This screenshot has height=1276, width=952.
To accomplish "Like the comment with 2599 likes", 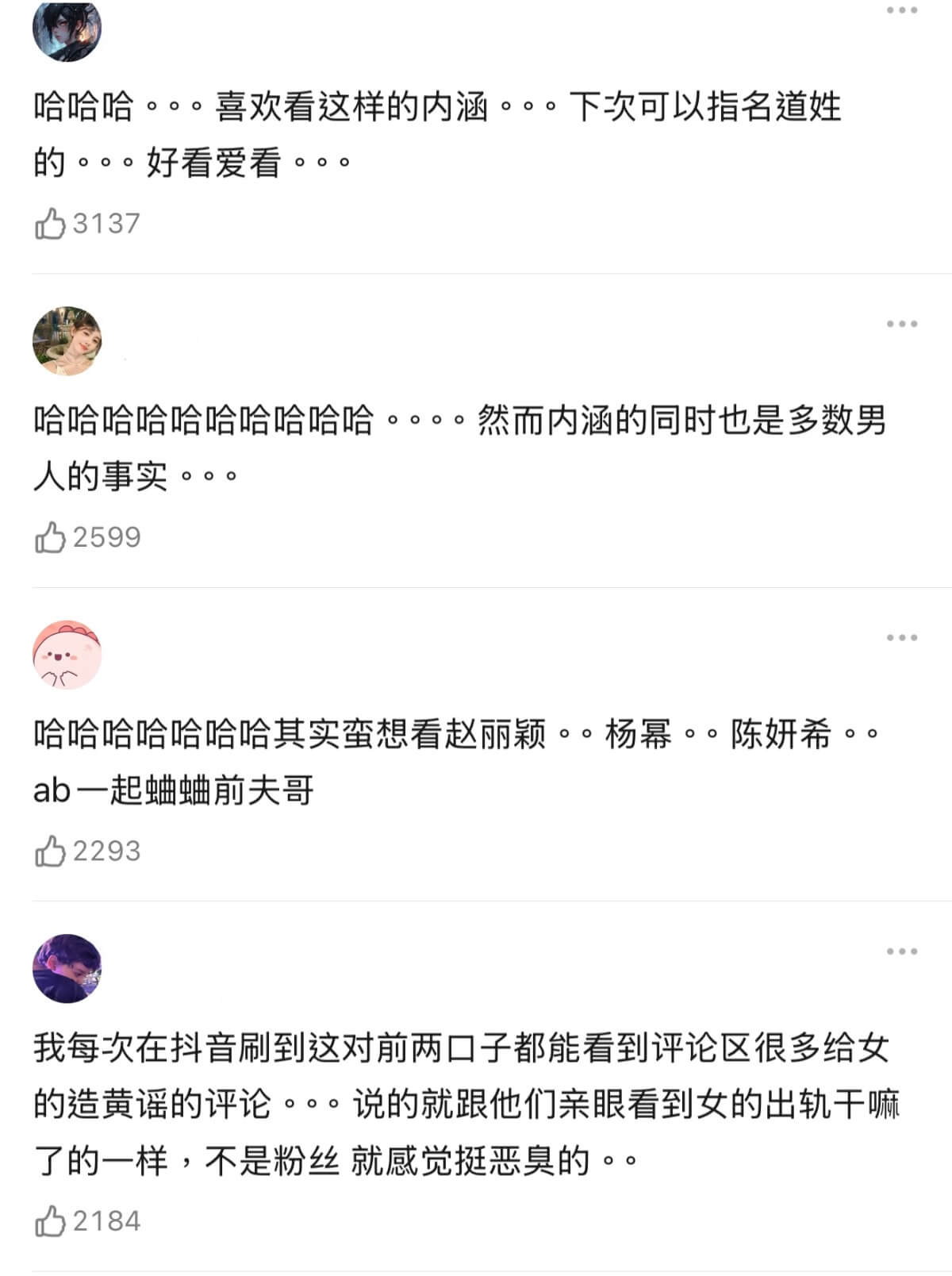I will pyautogui.click(x=50, y=537).
